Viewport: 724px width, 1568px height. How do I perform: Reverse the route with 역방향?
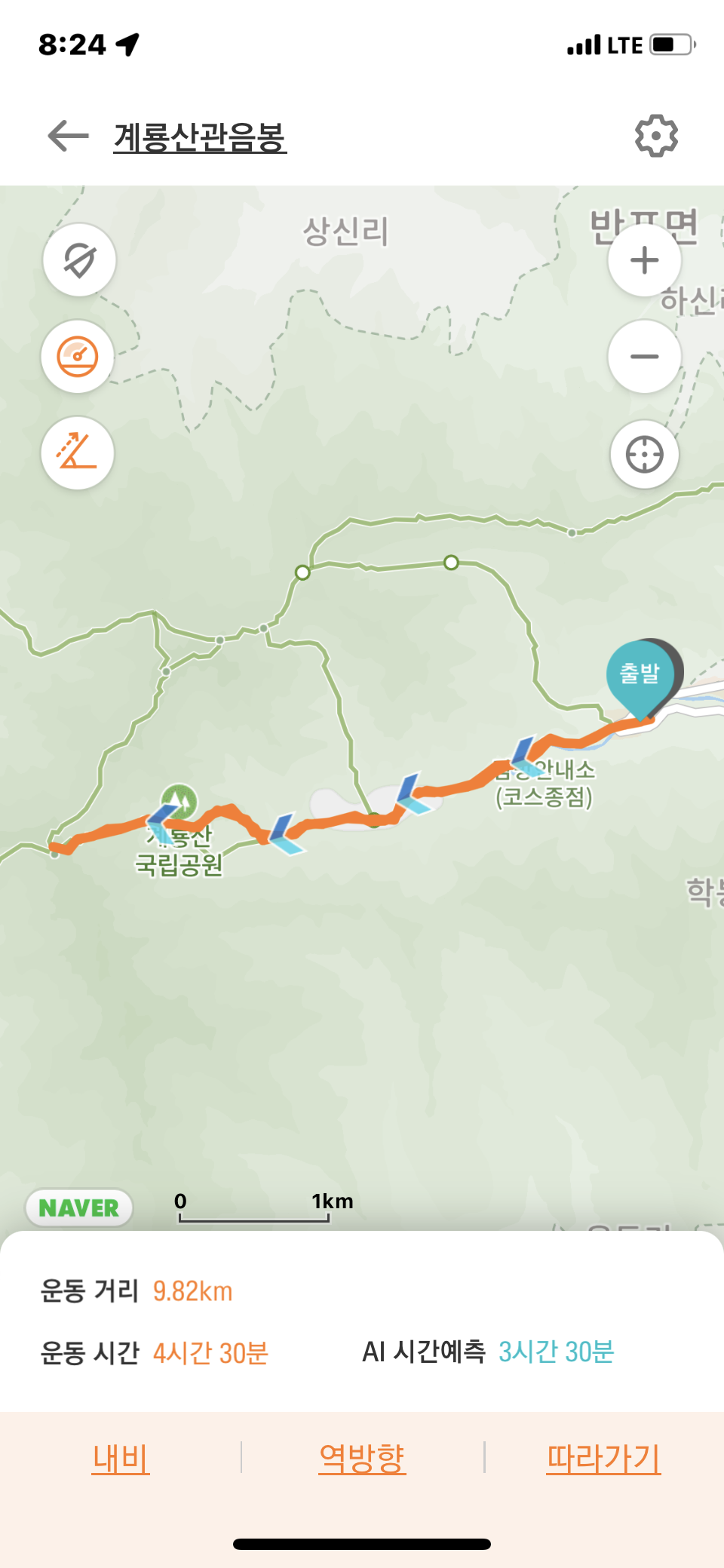click(362, 1459)
